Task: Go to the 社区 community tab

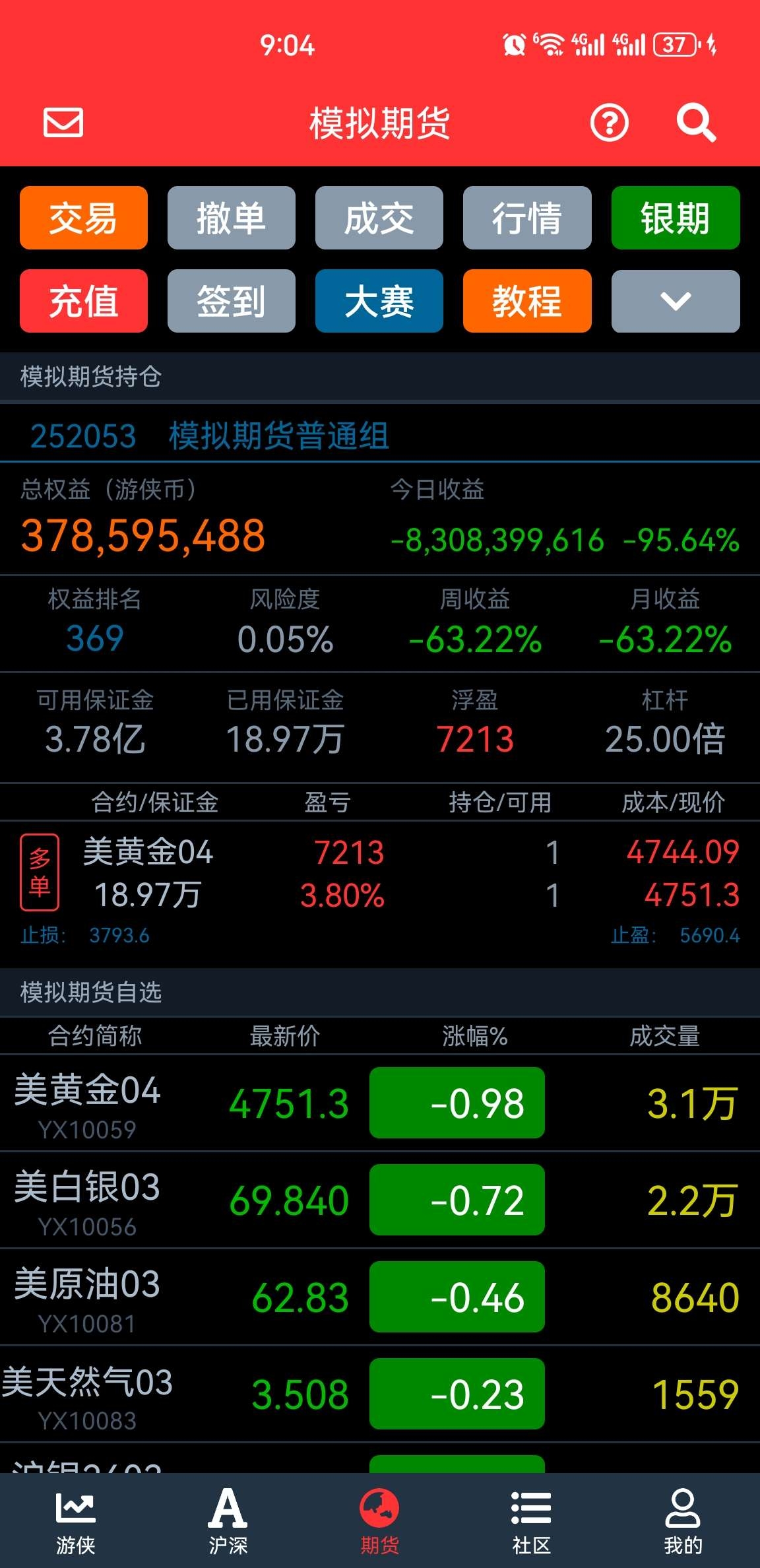Action: [x=531, y=1521]
